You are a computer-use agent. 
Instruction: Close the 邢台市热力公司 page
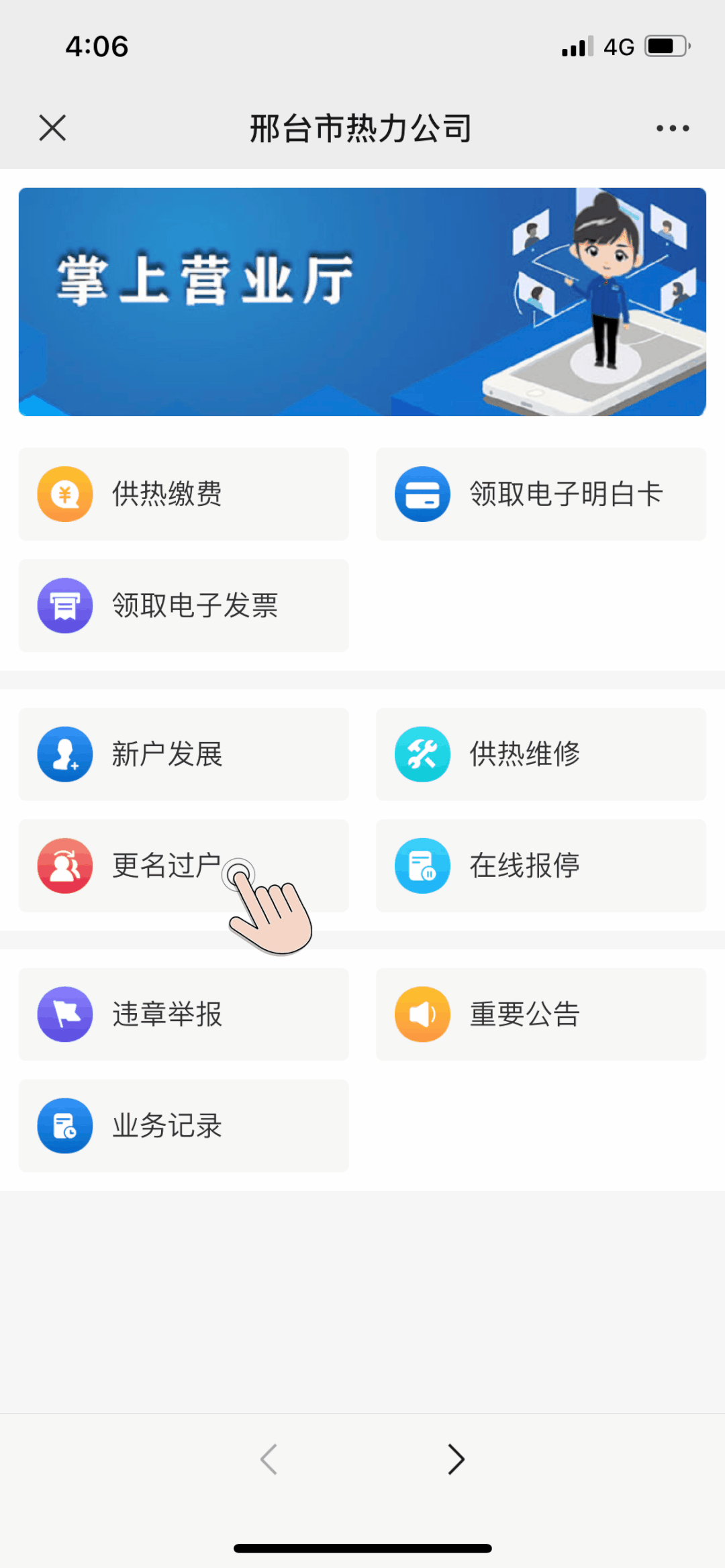(52, 127)
